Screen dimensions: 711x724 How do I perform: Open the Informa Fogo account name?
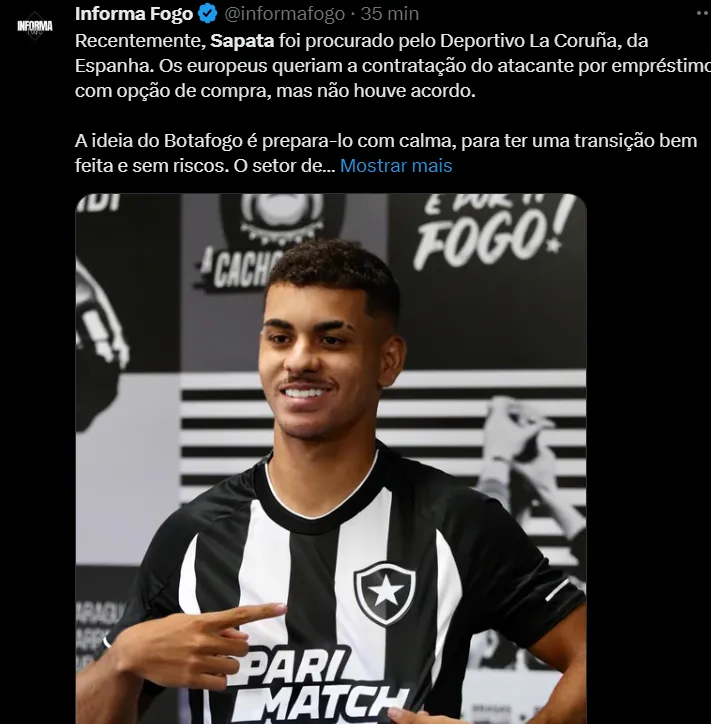[135, 14]
